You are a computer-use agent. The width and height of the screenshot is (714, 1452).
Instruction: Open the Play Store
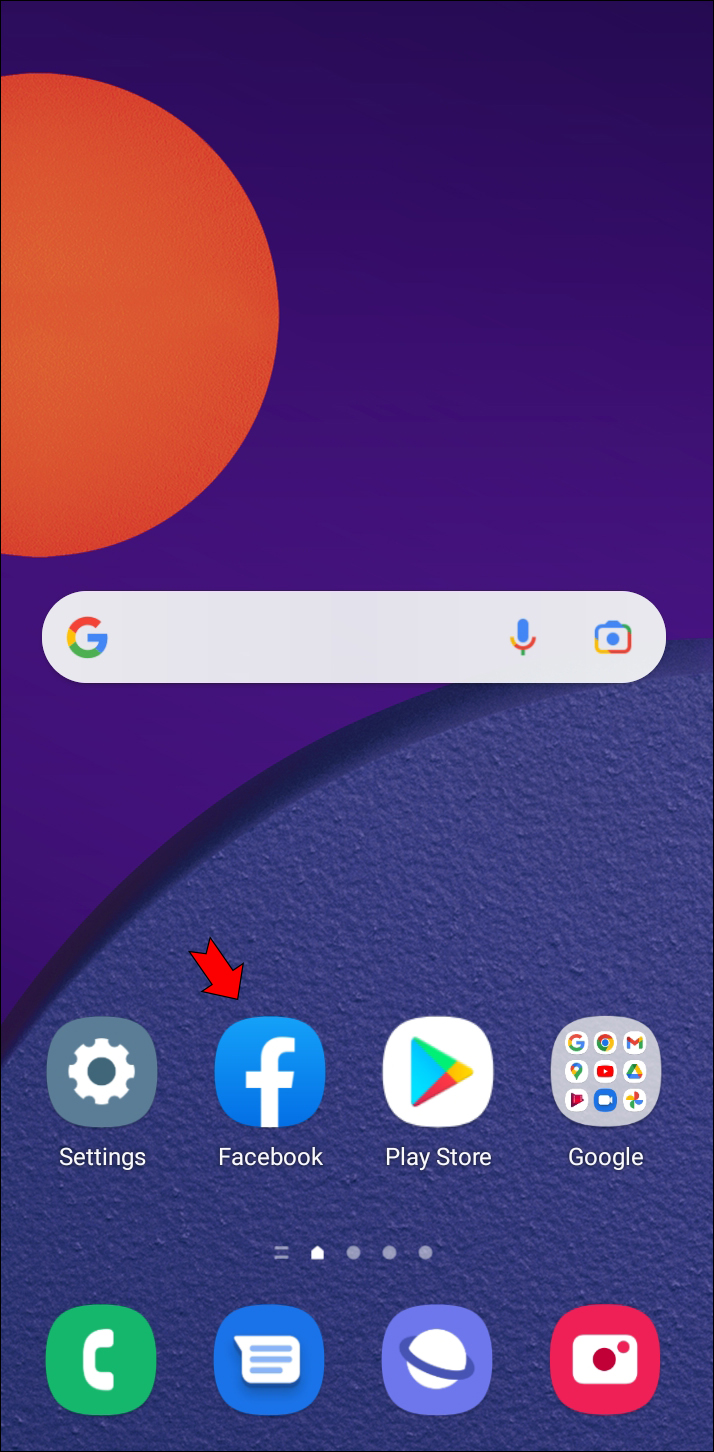tap(438, 1073)
